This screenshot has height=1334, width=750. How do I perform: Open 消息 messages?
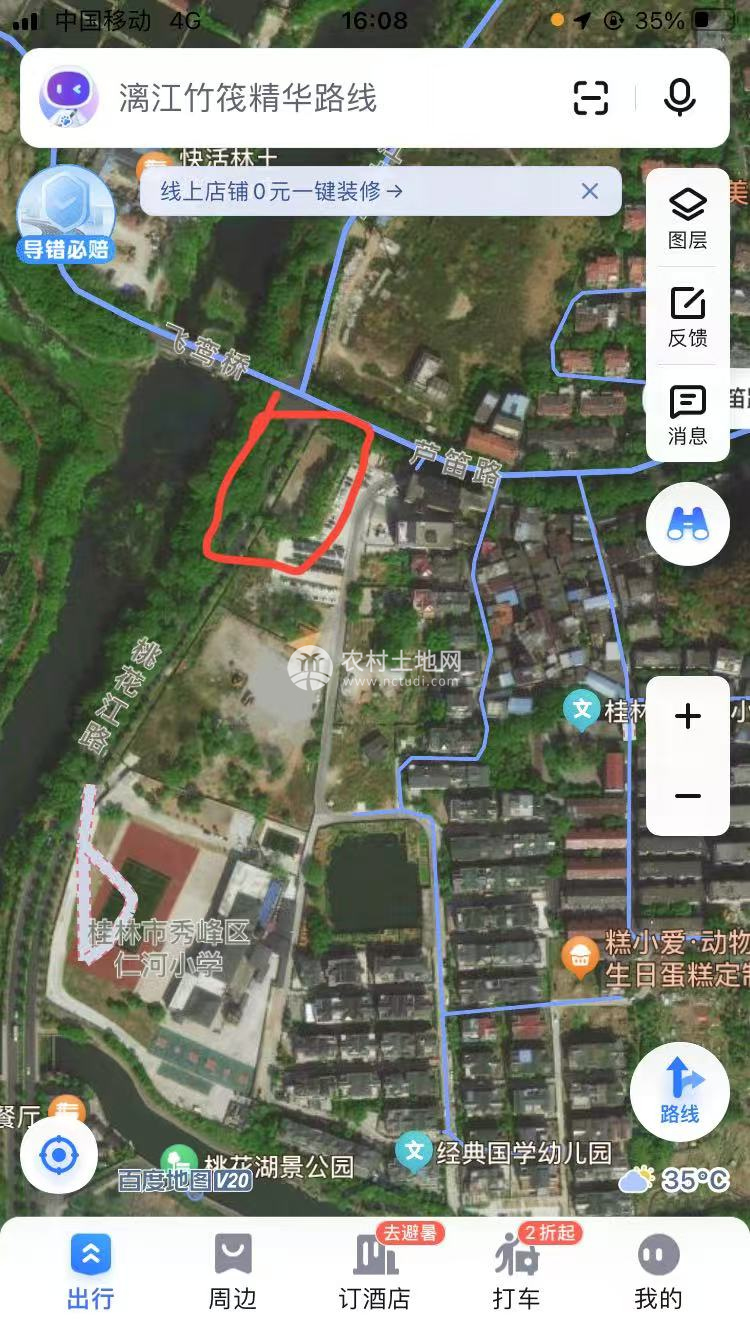(688, 415)
